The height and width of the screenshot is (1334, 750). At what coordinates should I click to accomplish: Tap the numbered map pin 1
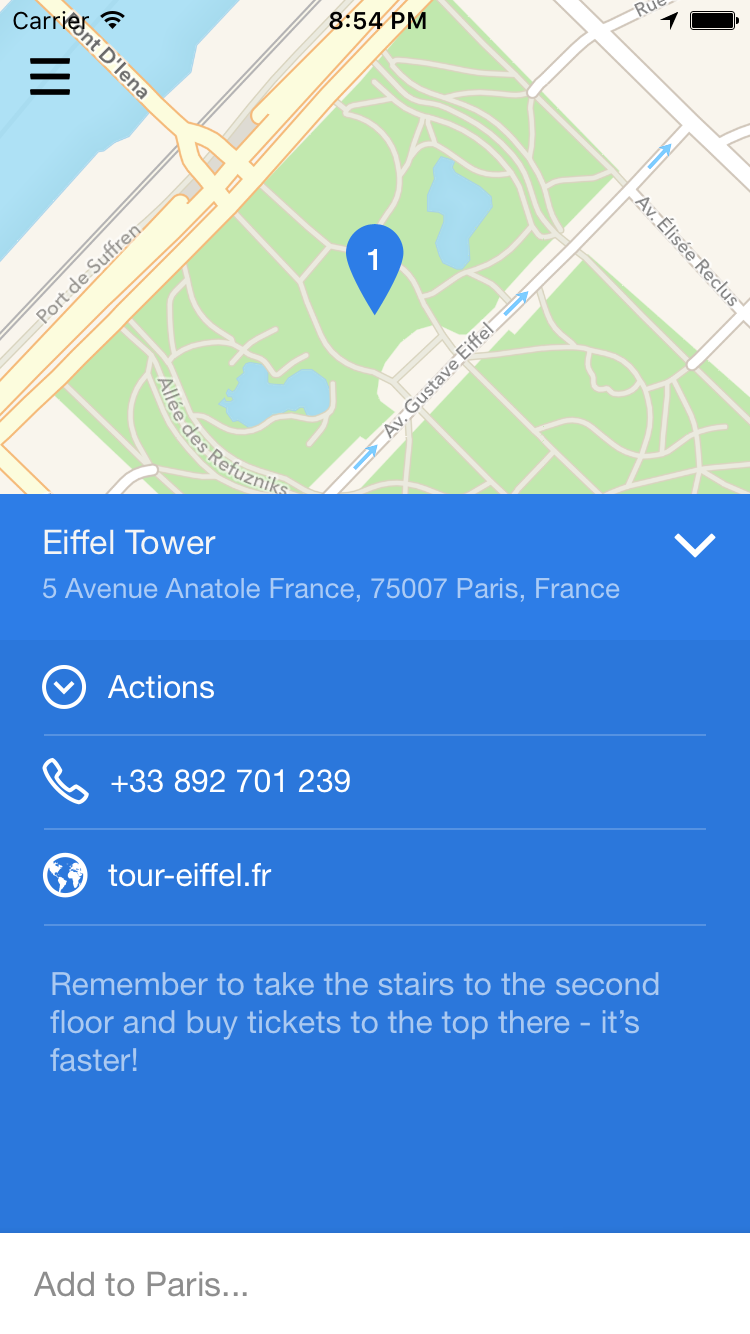point(374,263)
